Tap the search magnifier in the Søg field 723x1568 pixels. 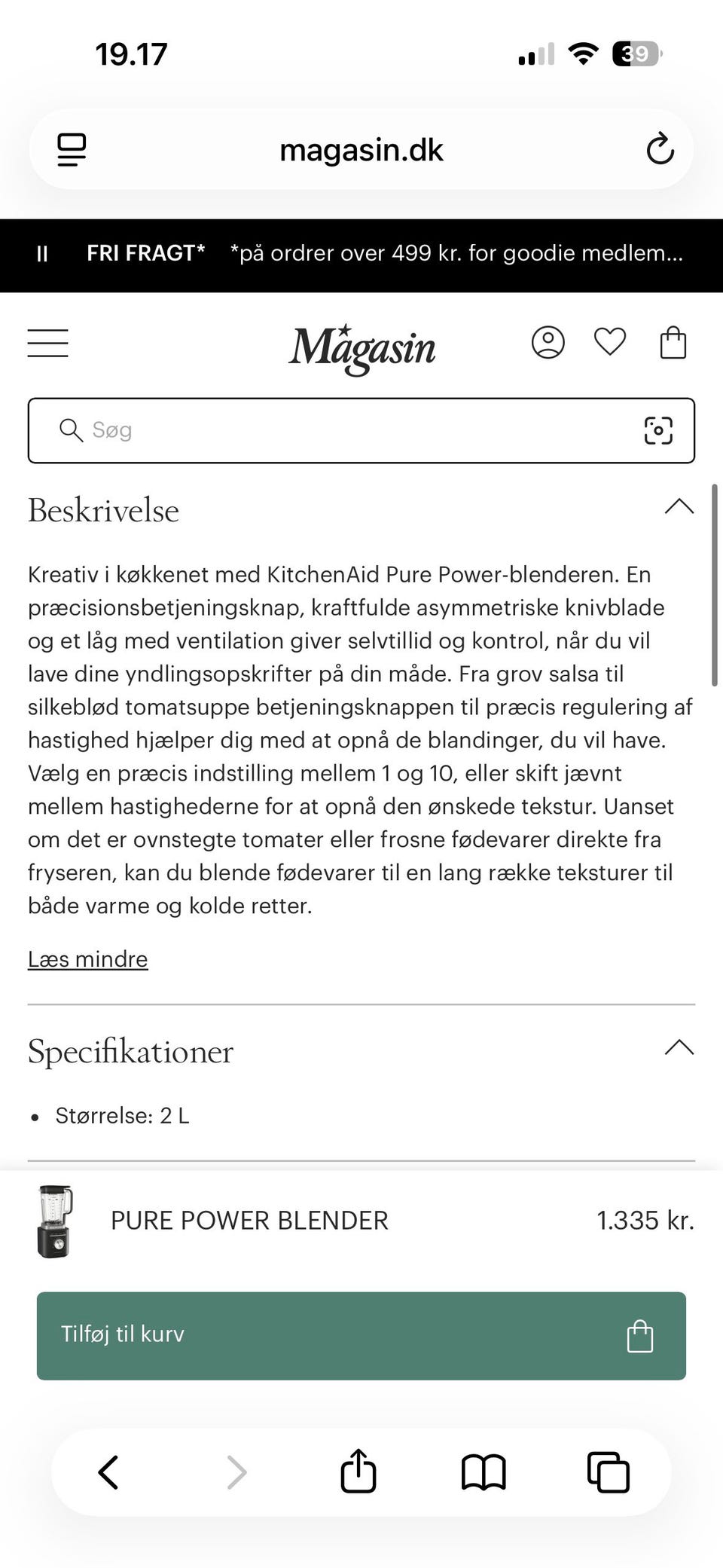[70, 430]
